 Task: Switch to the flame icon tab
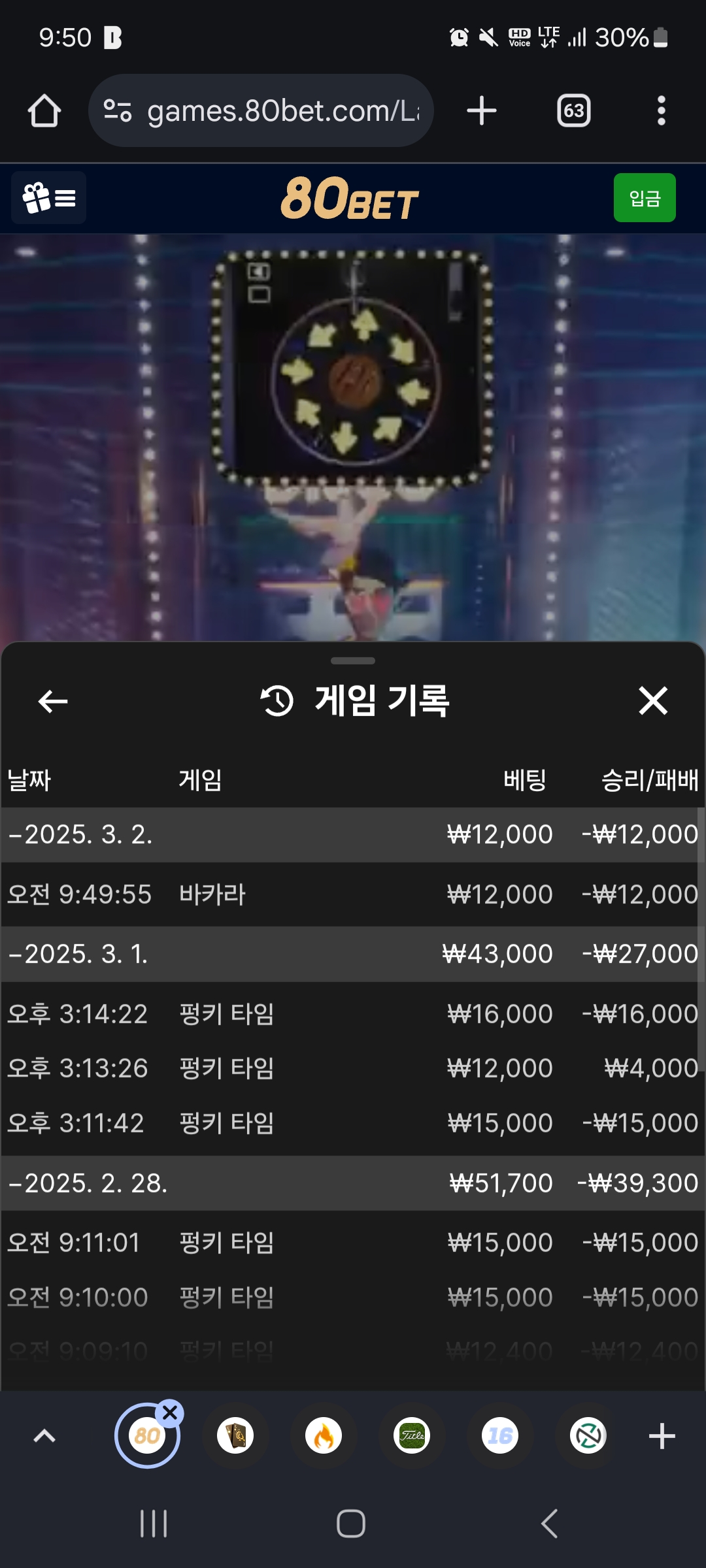point(324,1436)
